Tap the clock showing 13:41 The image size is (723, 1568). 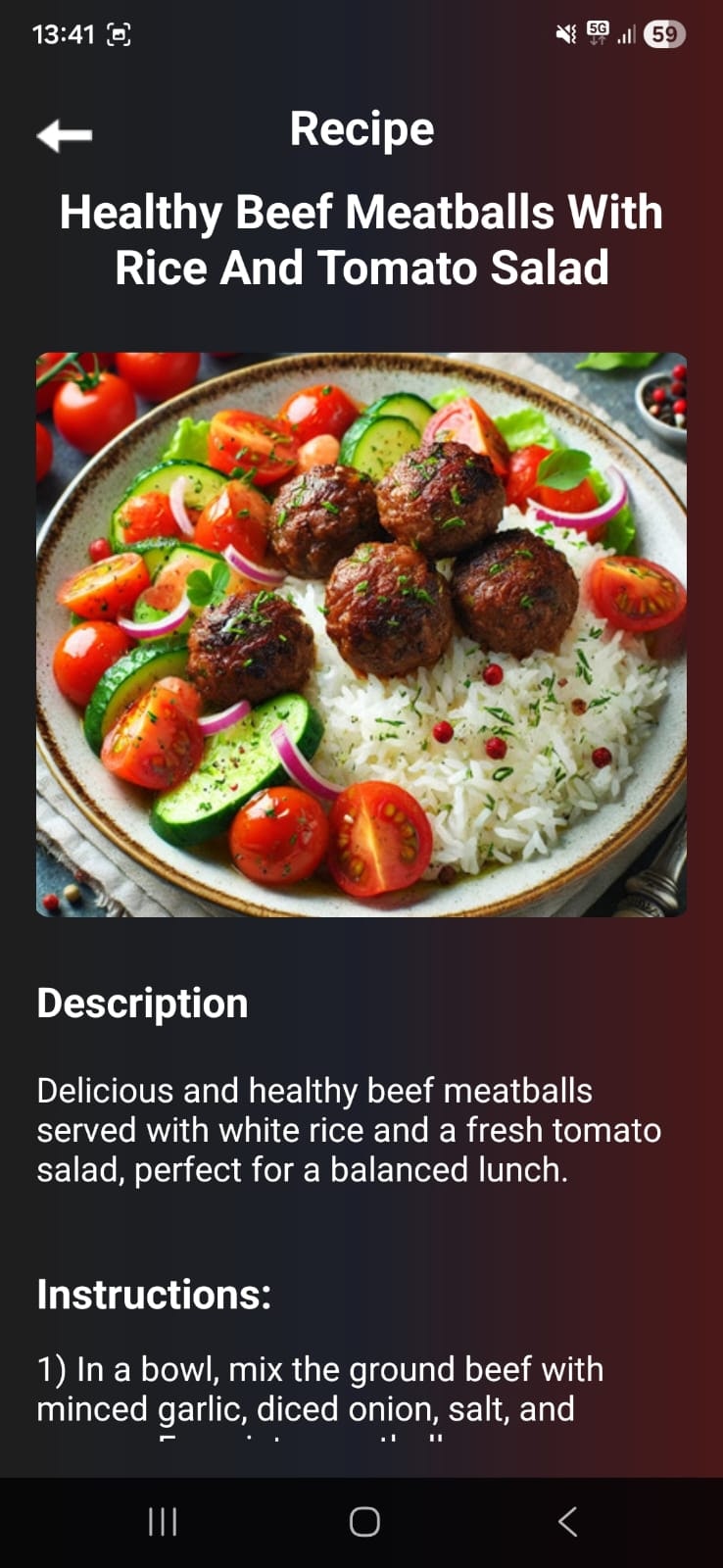click(65, 34)
